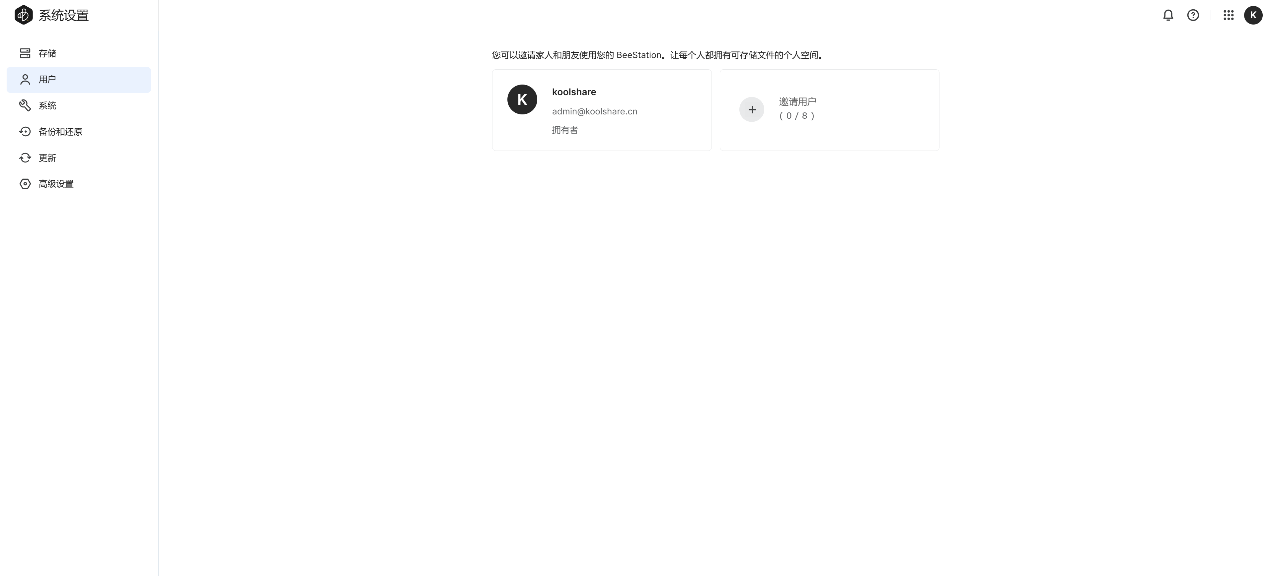This screenshot has height=576, width=1269.
Task: Open the 系统 settings section
Action: 47,106
